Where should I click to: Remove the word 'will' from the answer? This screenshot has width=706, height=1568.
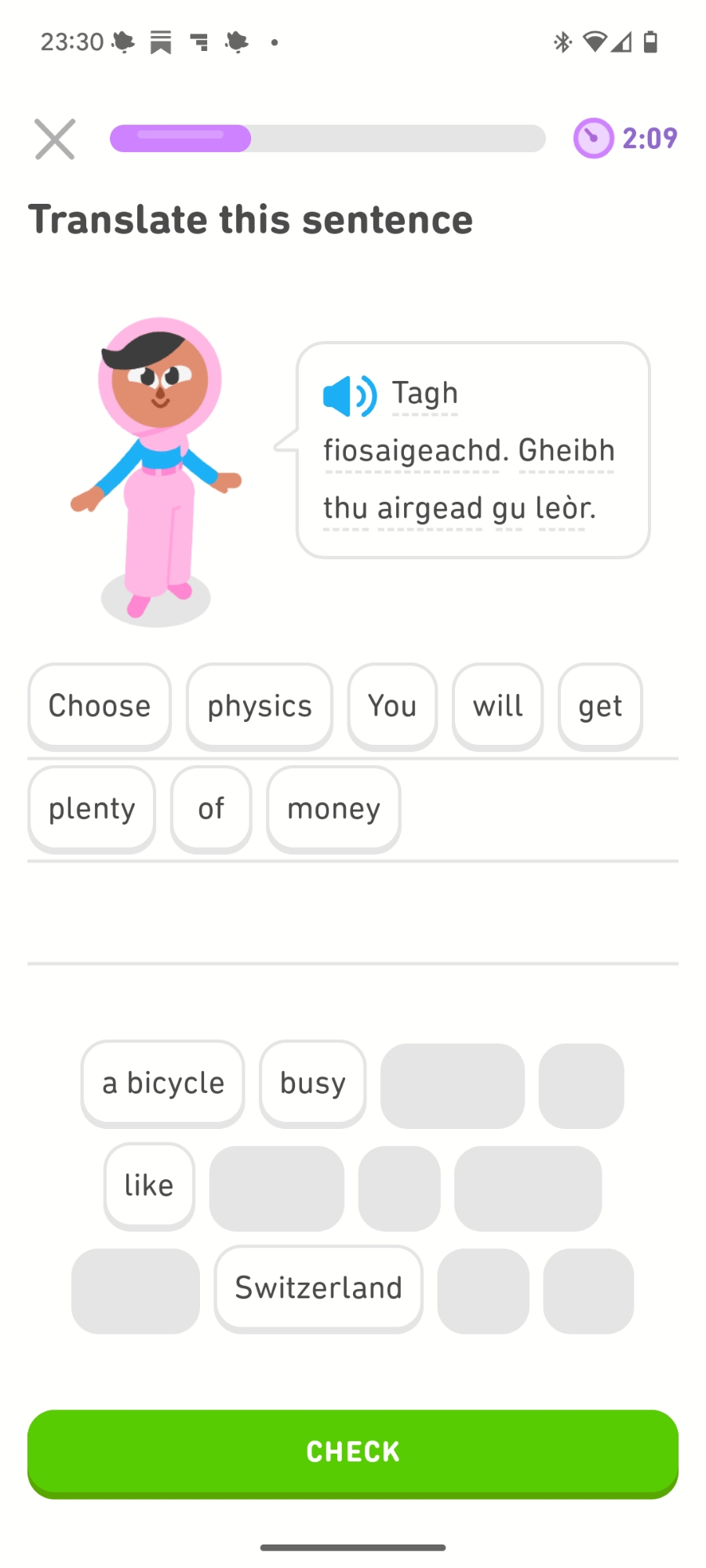click(497, 706)
